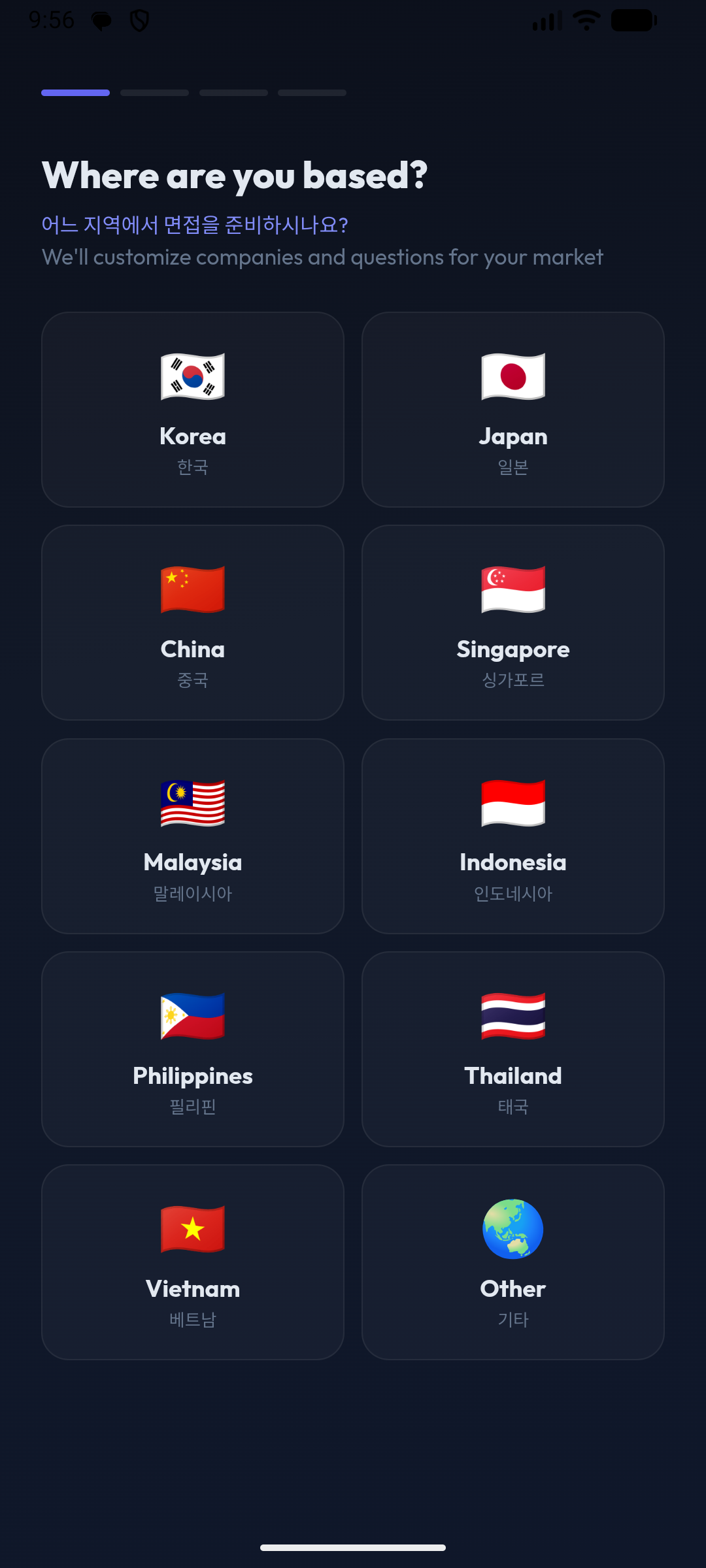The image size is (706, 1568).
Task: Choose the Vietnam option
Action: click(193, 1262)
